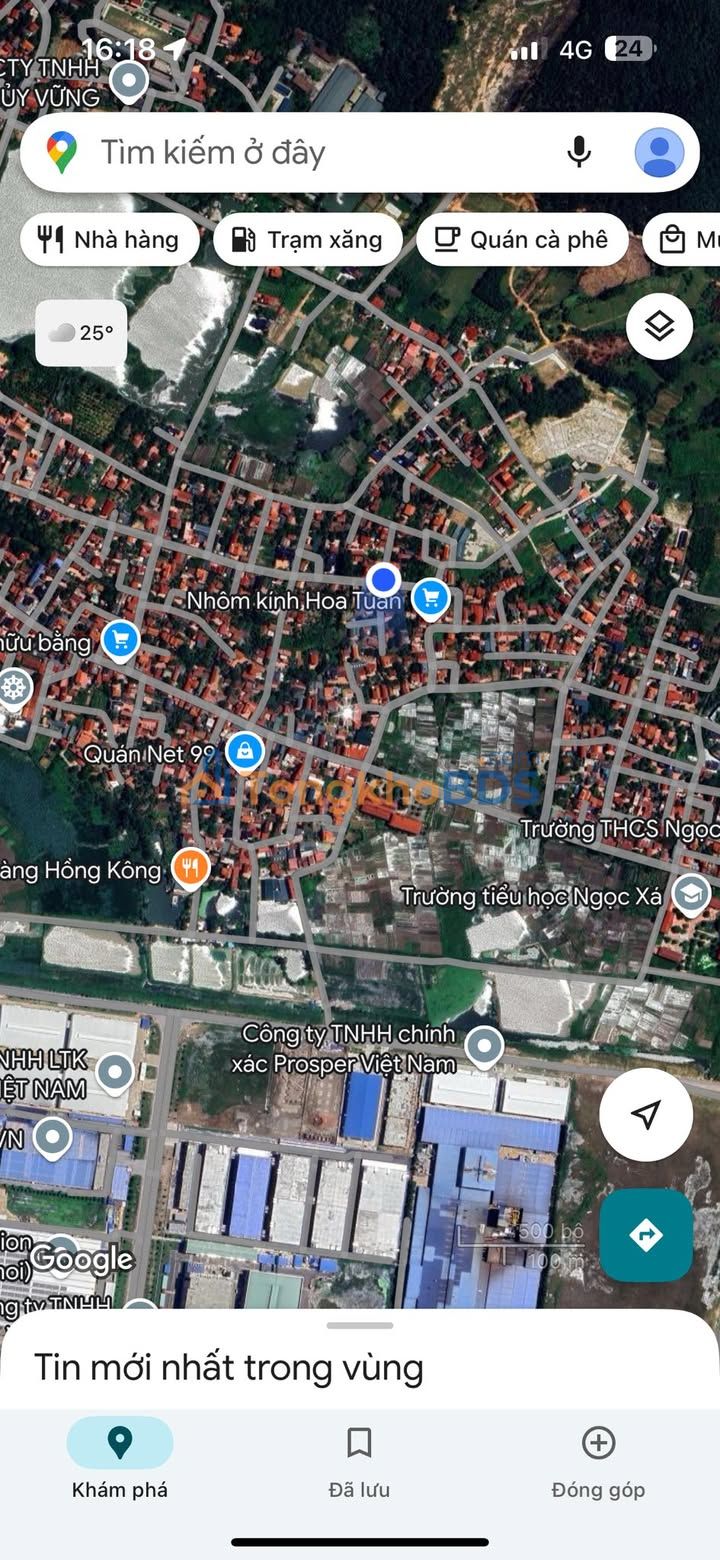Open the 25° weather widget
The height and width of the screenshot is (1560, 720).
[82, 333]
